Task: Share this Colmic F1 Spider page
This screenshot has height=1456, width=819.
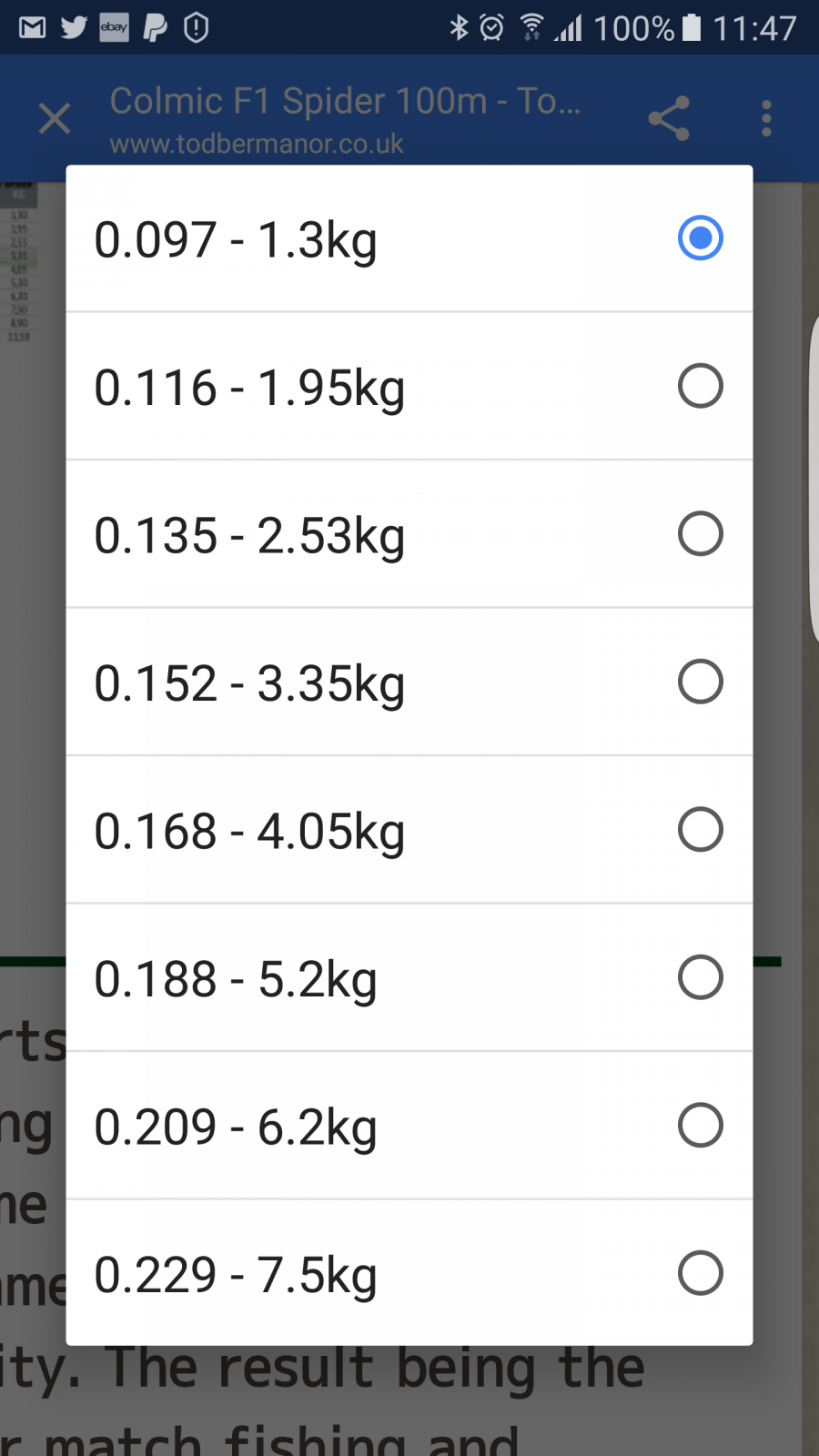Action: pos(669,118)
